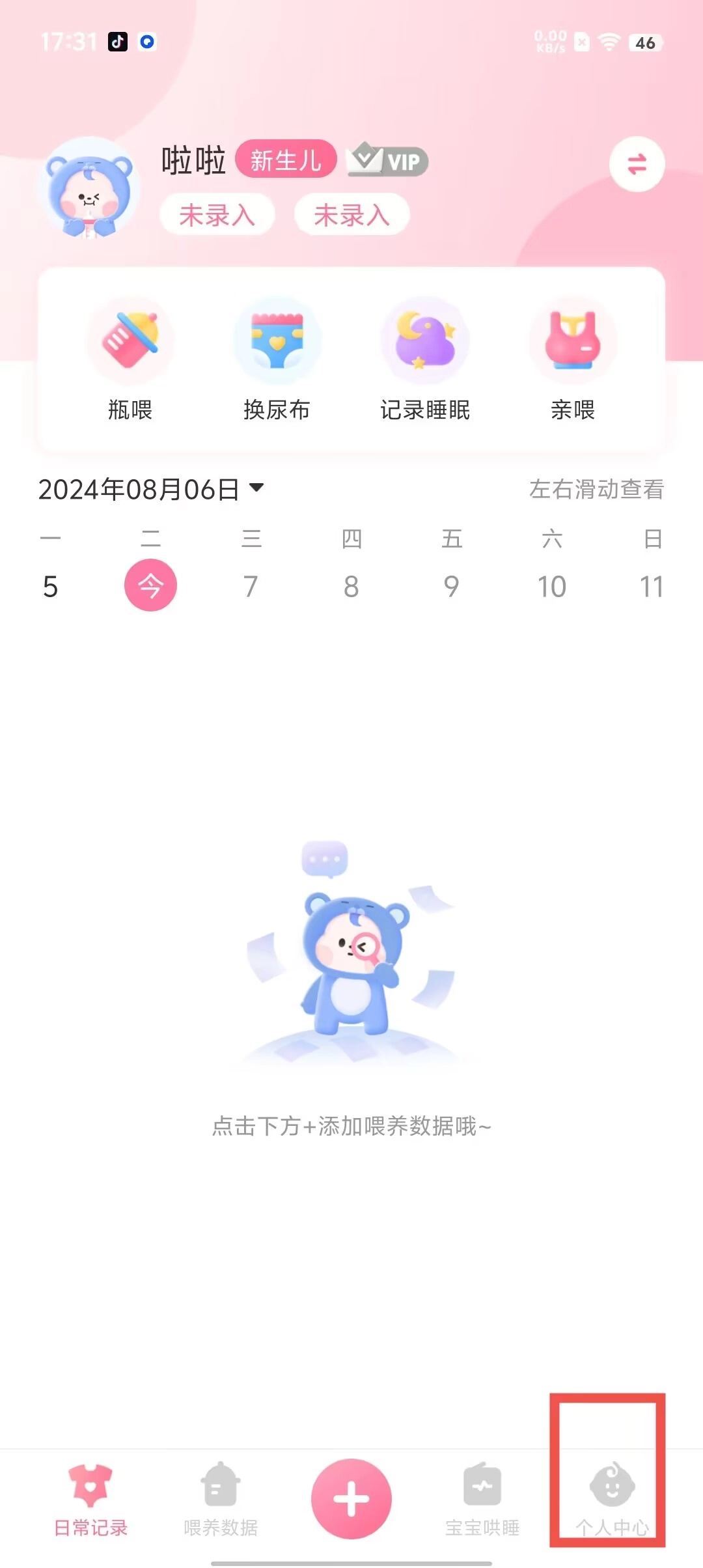Open the baby's bear avatar
This screenshot has width=703, height=1568.
click(x=89, y=189)
